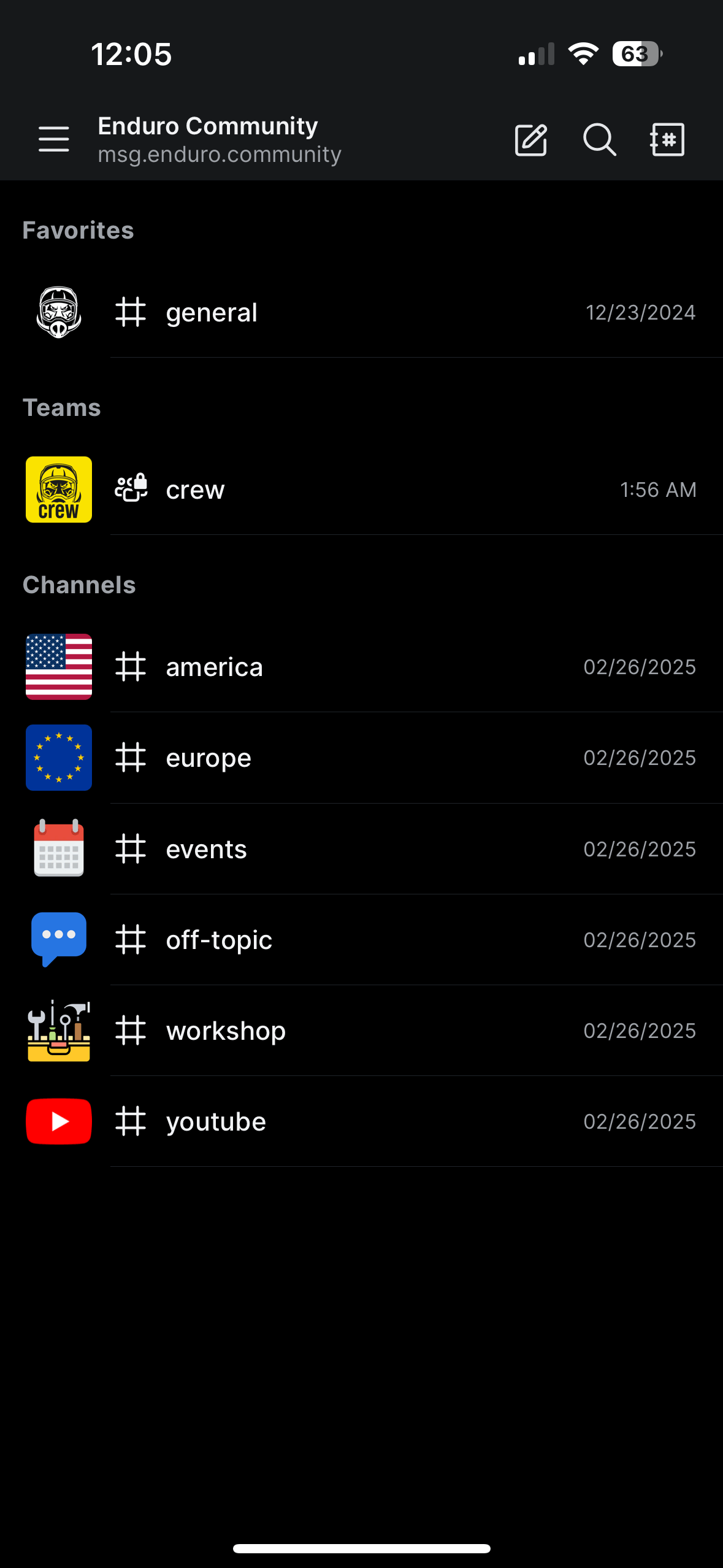Click the speech bubble off-topic avatar
The height and width of the screenshot is (1568, 723).
click(58, 939)
